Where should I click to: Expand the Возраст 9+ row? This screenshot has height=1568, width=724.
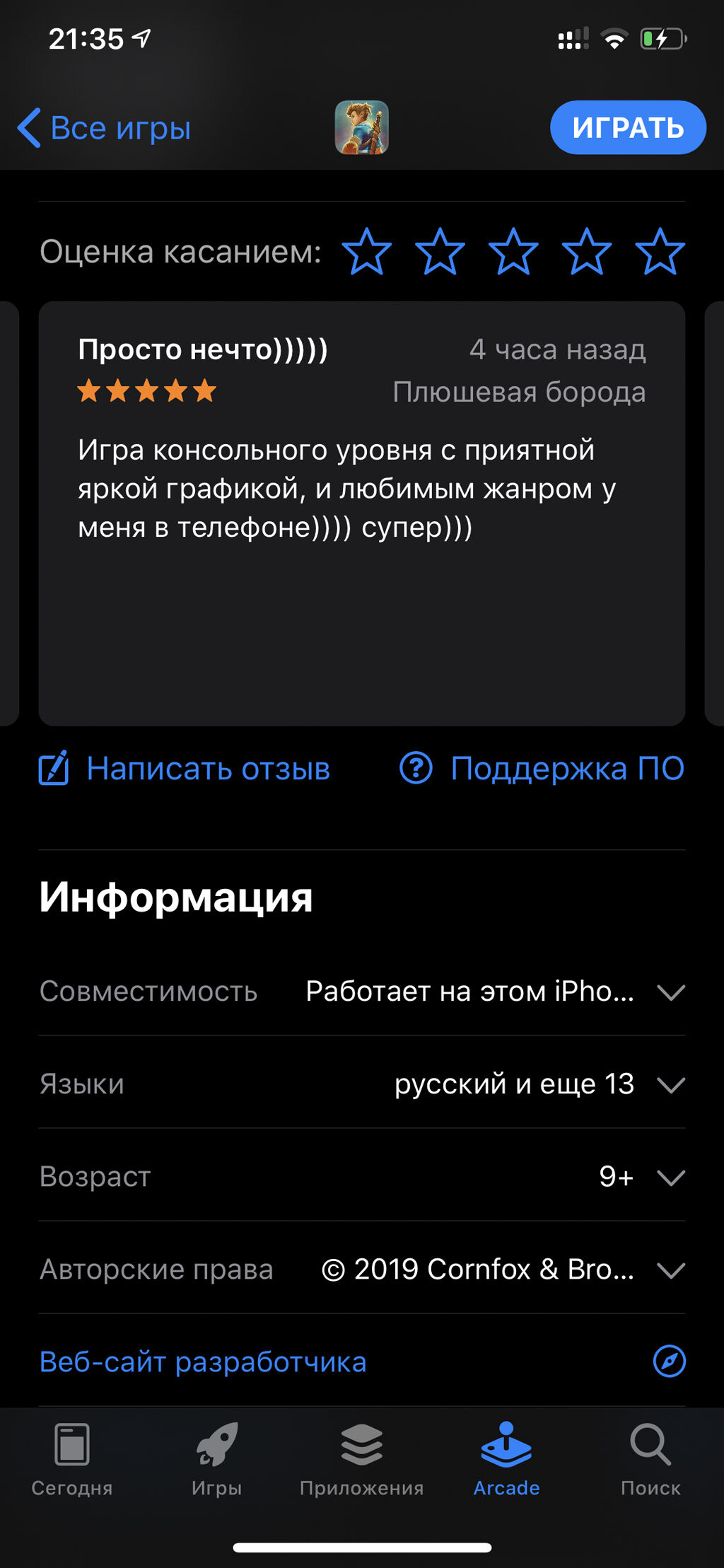(362, 1176)
